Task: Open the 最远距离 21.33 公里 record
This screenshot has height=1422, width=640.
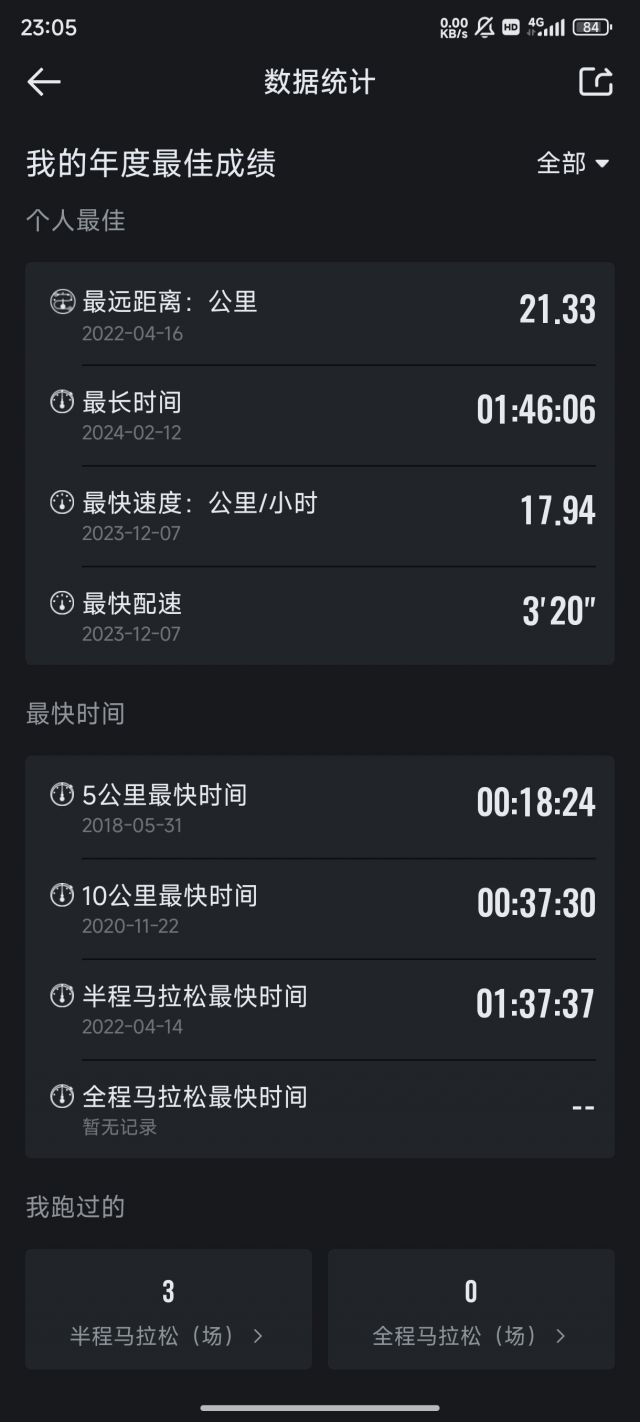Action: [x=320, y=314]
